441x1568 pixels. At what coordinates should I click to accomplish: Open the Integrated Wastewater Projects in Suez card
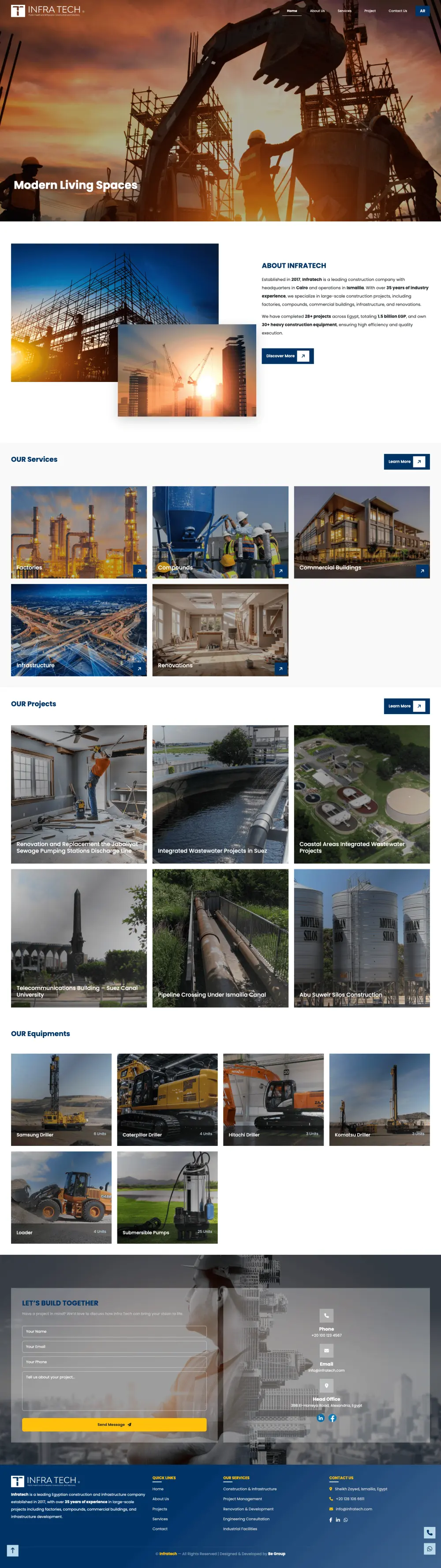(220, 794)
